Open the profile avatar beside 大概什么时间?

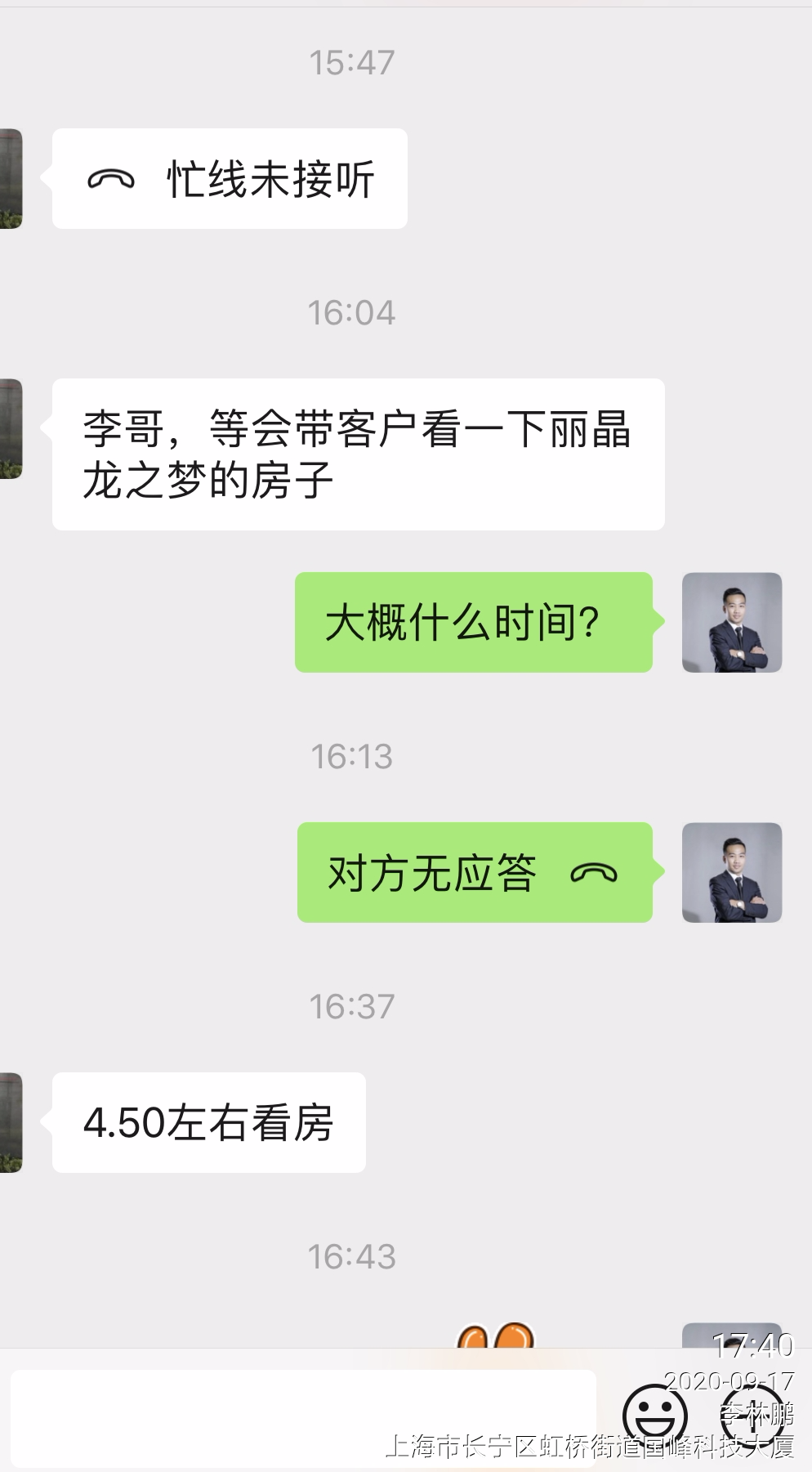coord(731,623)
